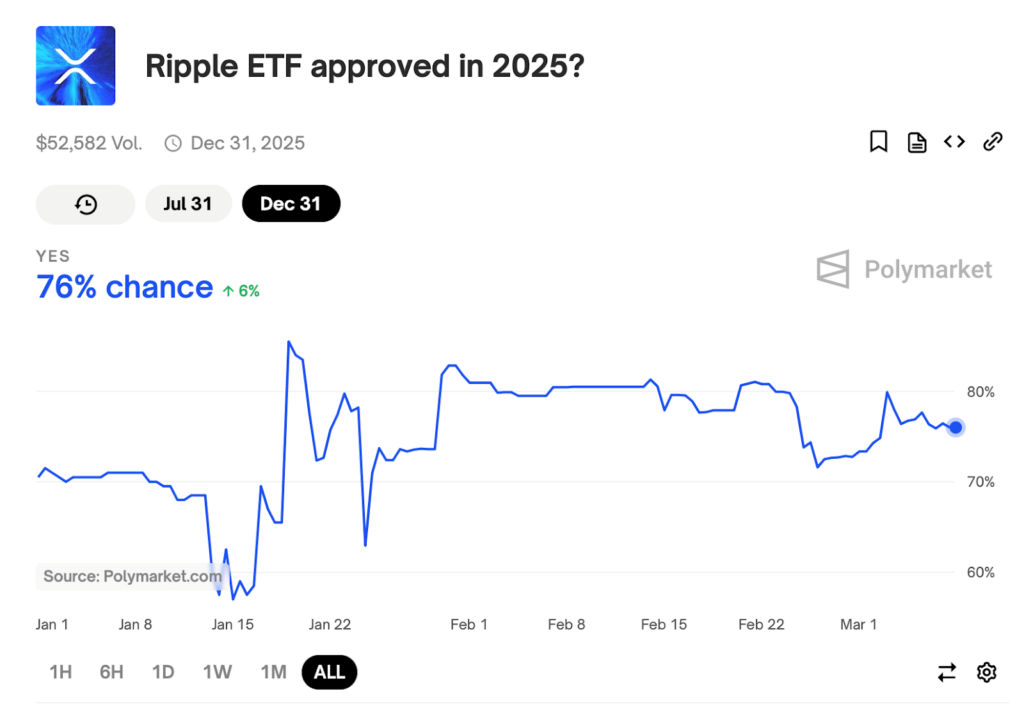
Task: Open past markets history chip
Action: point(85,204)
